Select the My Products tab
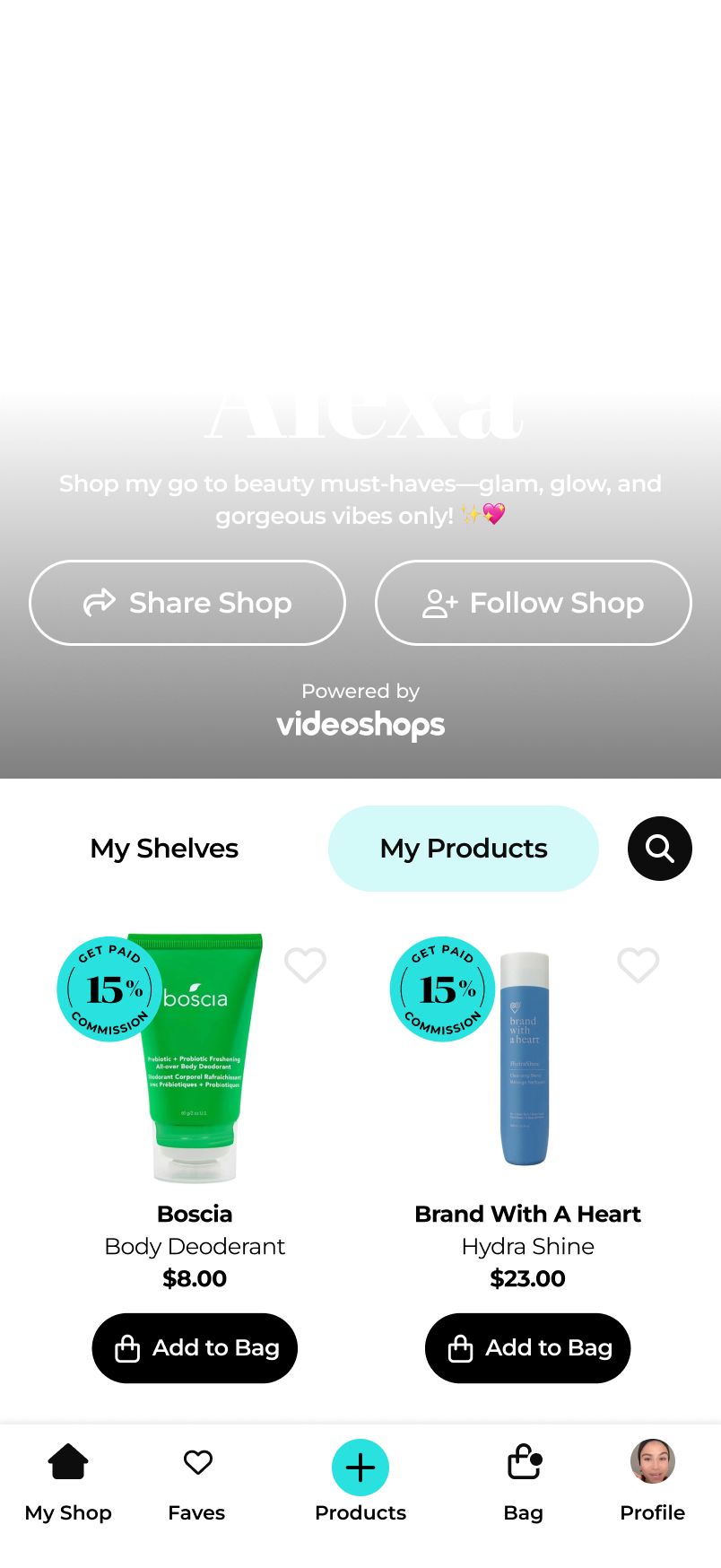The image size is (721, 1568). pos(463,849)
